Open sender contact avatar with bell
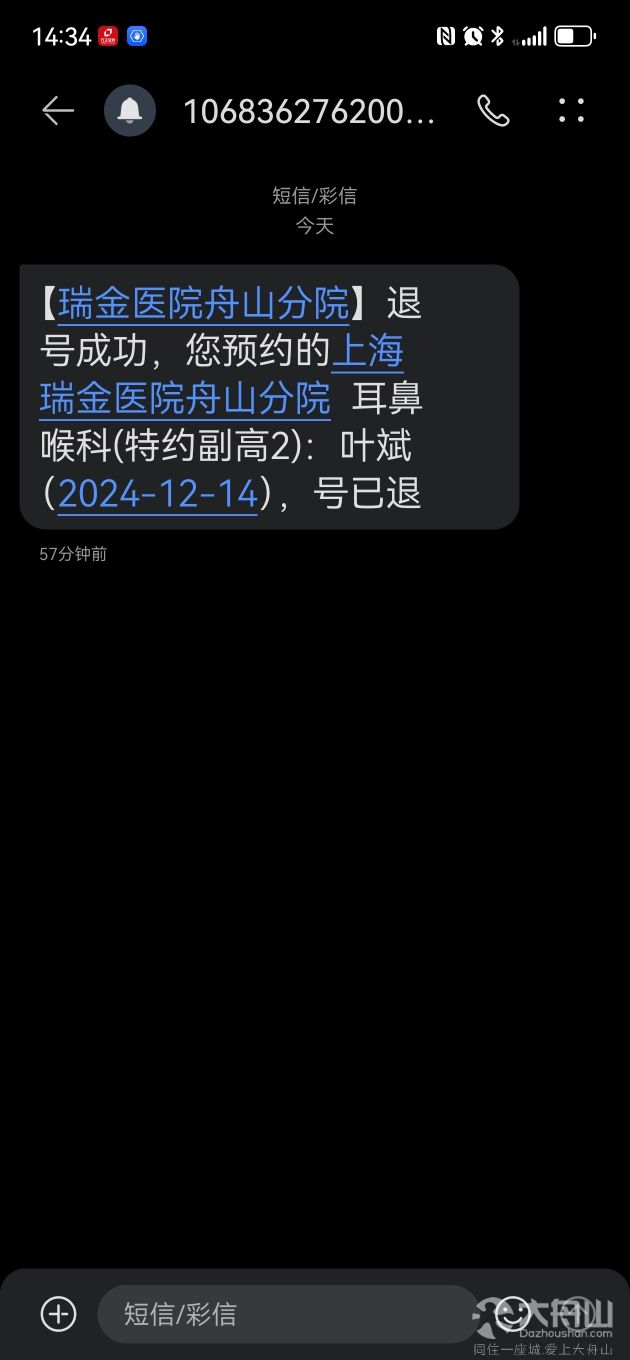Screen dimensions: 630x1360 130,111
